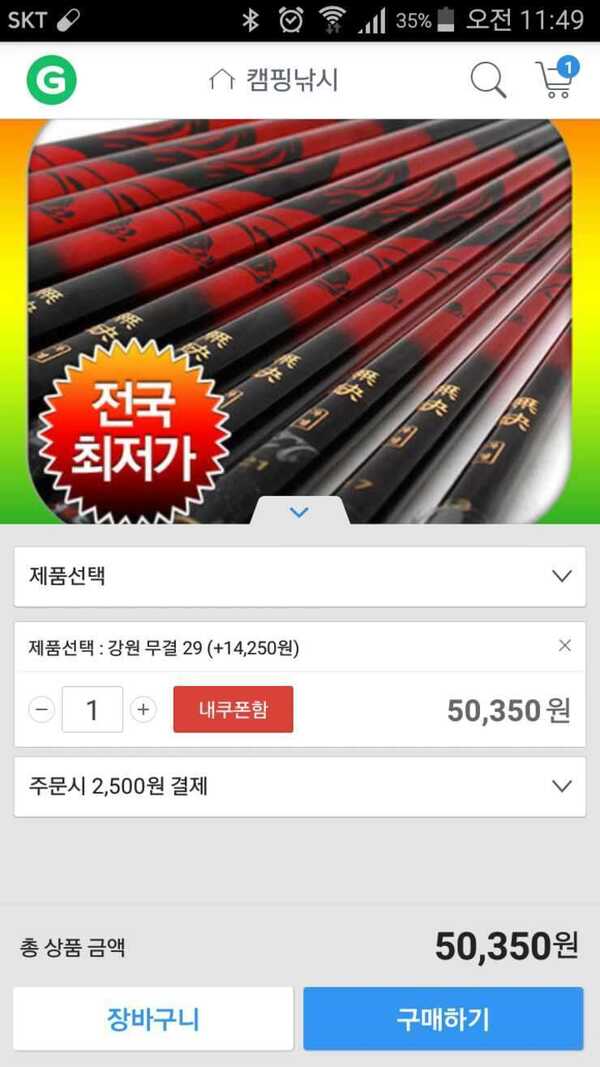Add item with the 장바구니 button
Image resolution: width=600 pixels, height=1067 pixels.
153,1019
